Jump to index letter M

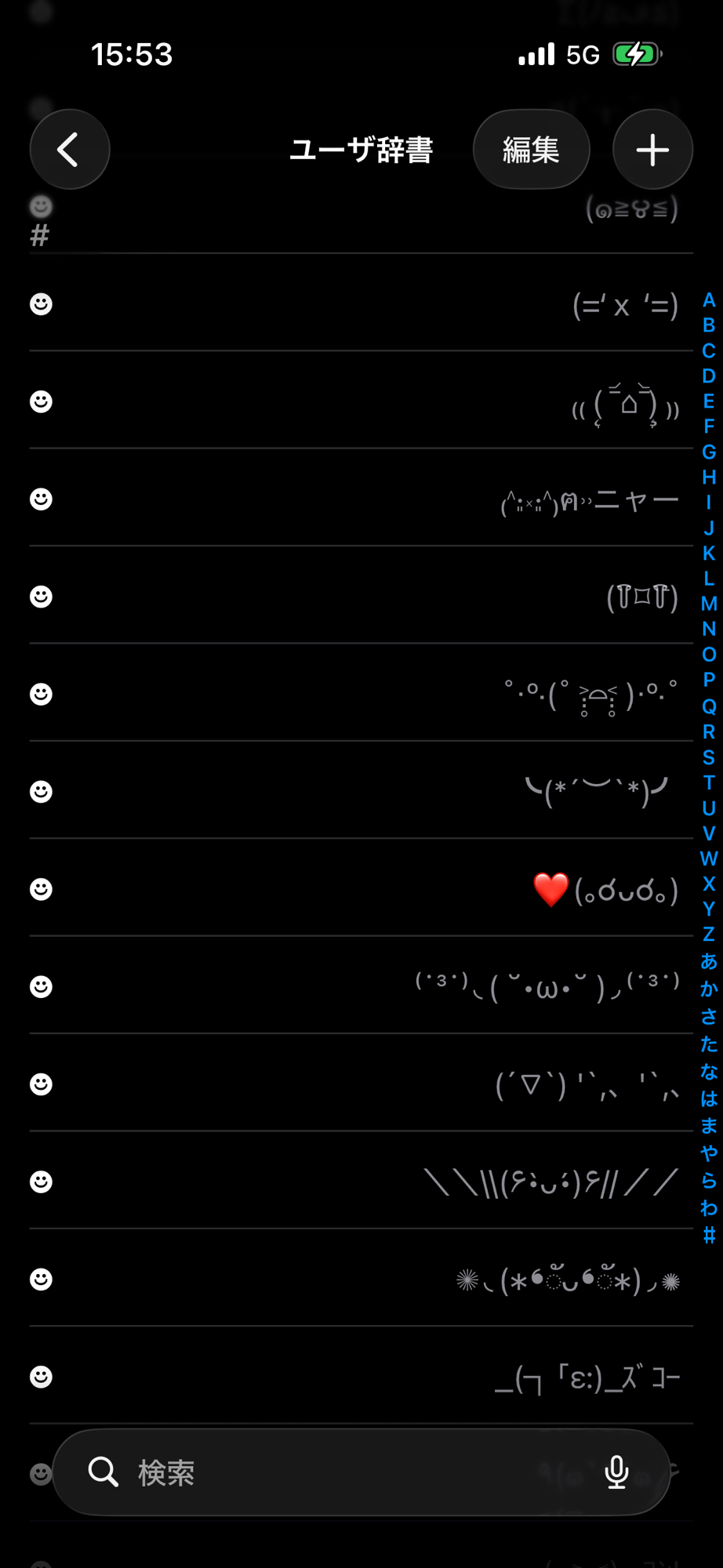(709, 604)
